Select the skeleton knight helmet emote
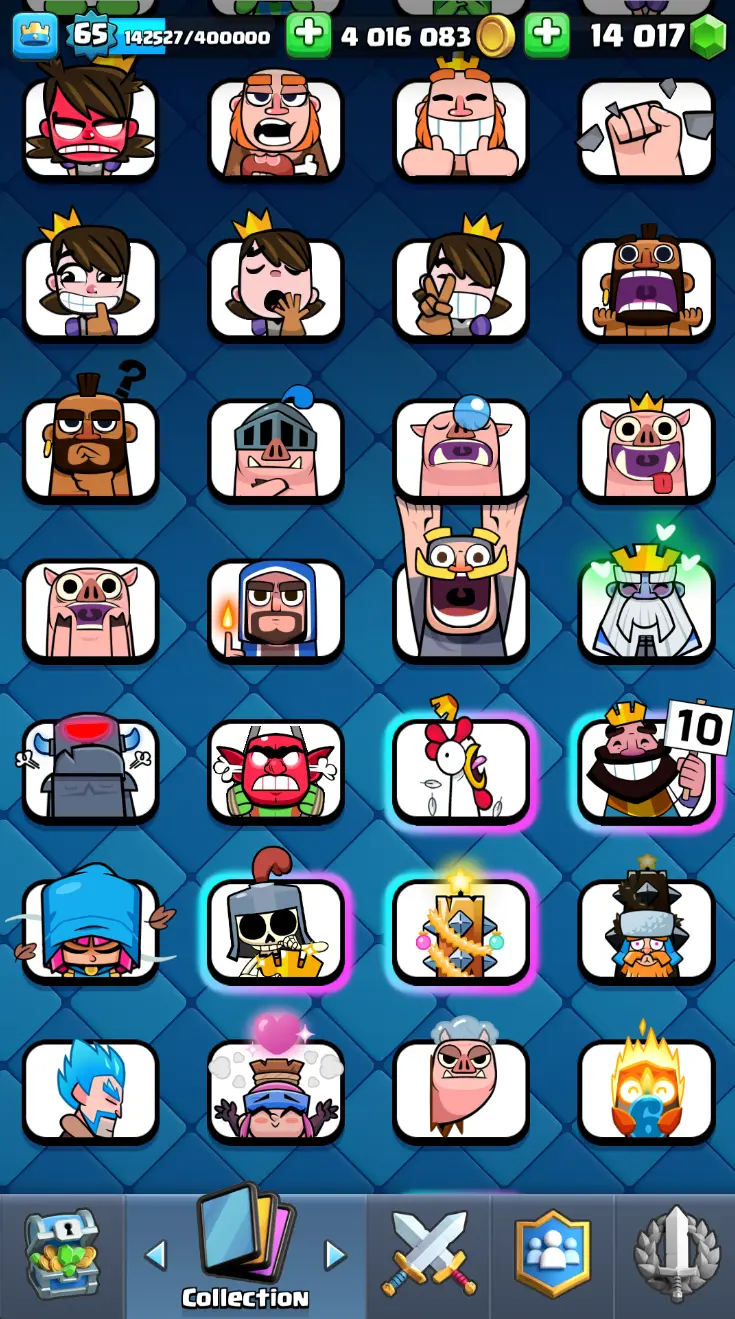This screenshot has height=1319, width=735. [275, 930]
